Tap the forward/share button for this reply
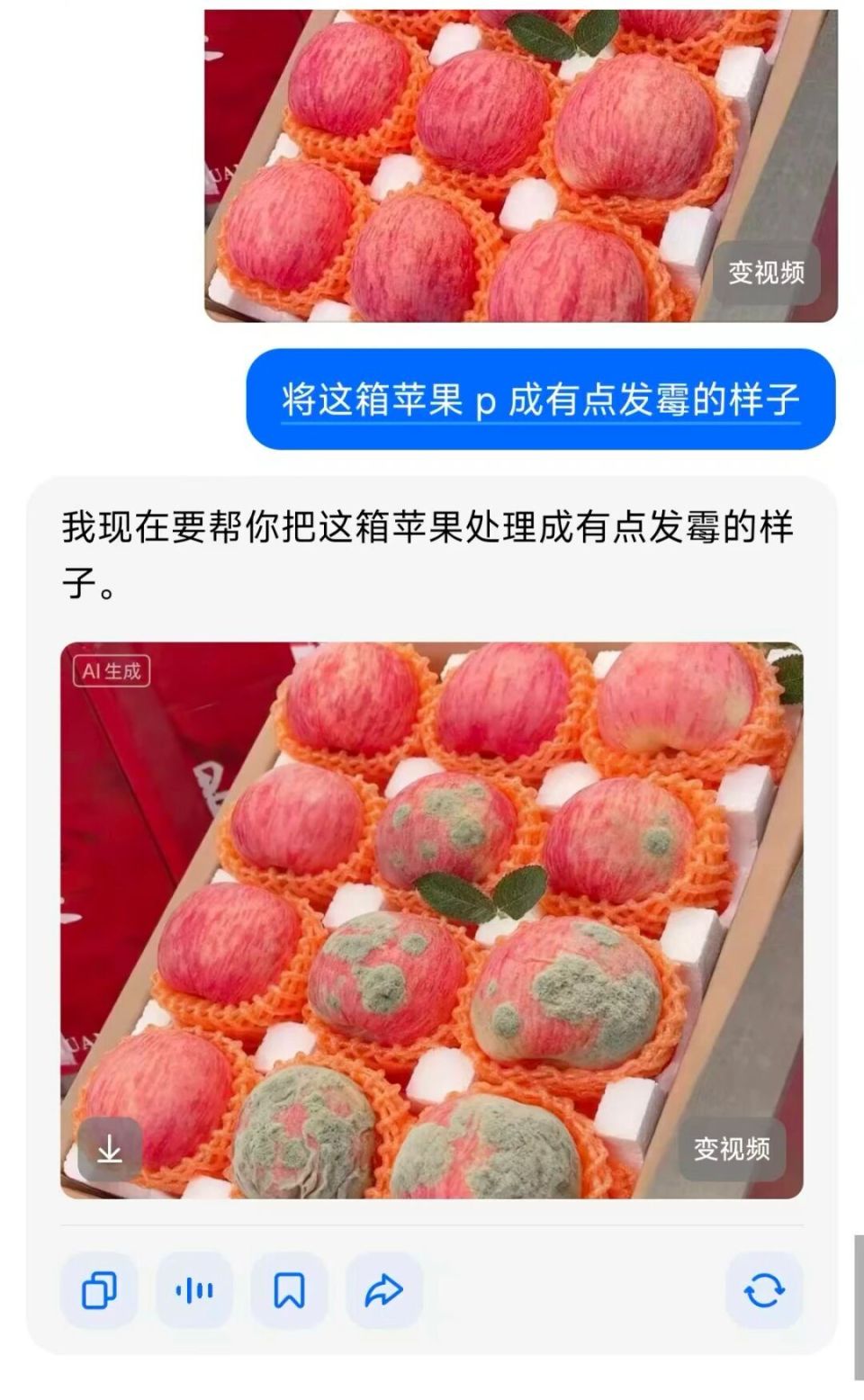The width and height of the screenshot is (864, 1400). 383,1290
